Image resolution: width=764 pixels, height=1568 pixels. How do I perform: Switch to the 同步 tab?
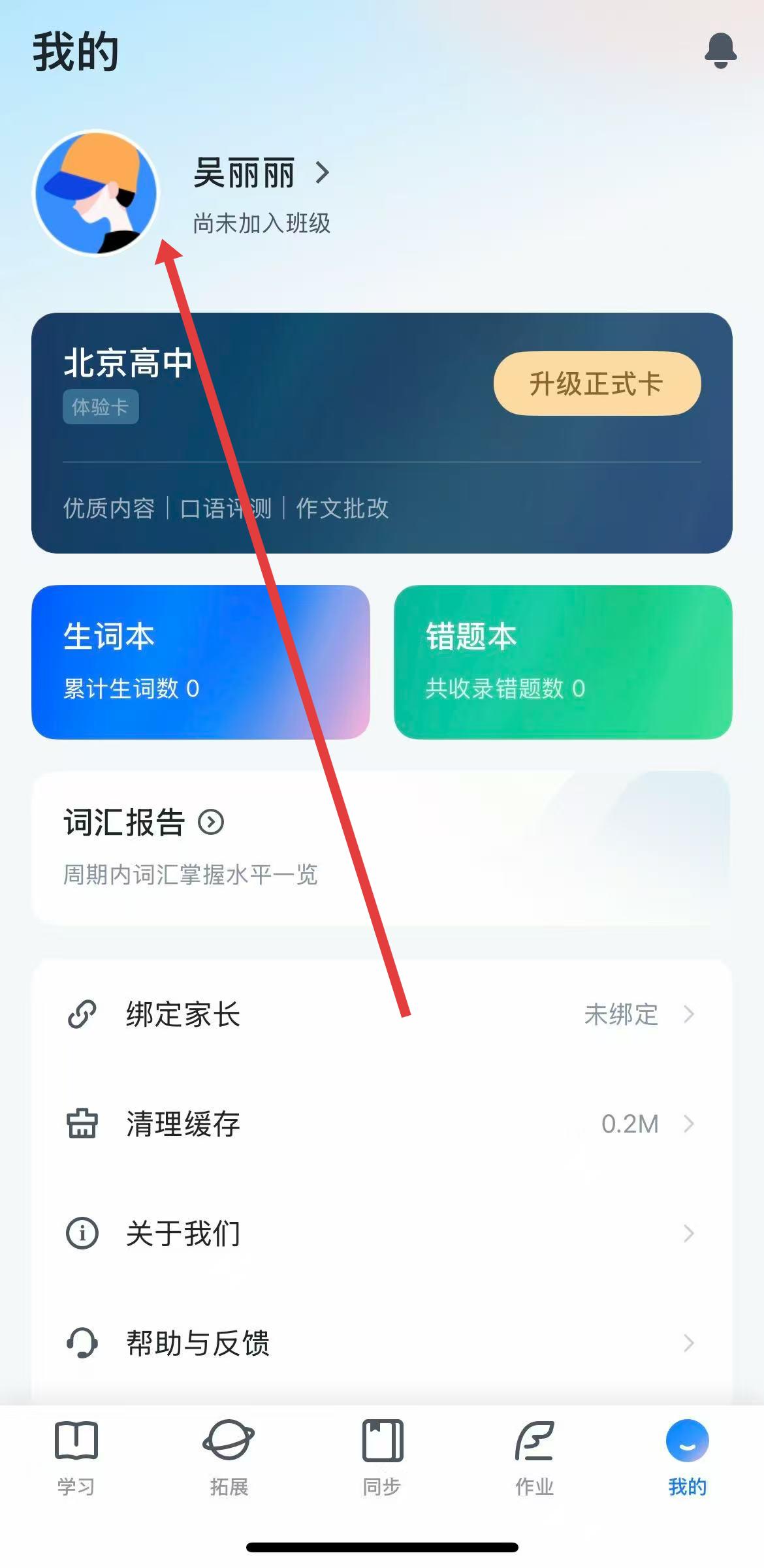click(382, 1457)
